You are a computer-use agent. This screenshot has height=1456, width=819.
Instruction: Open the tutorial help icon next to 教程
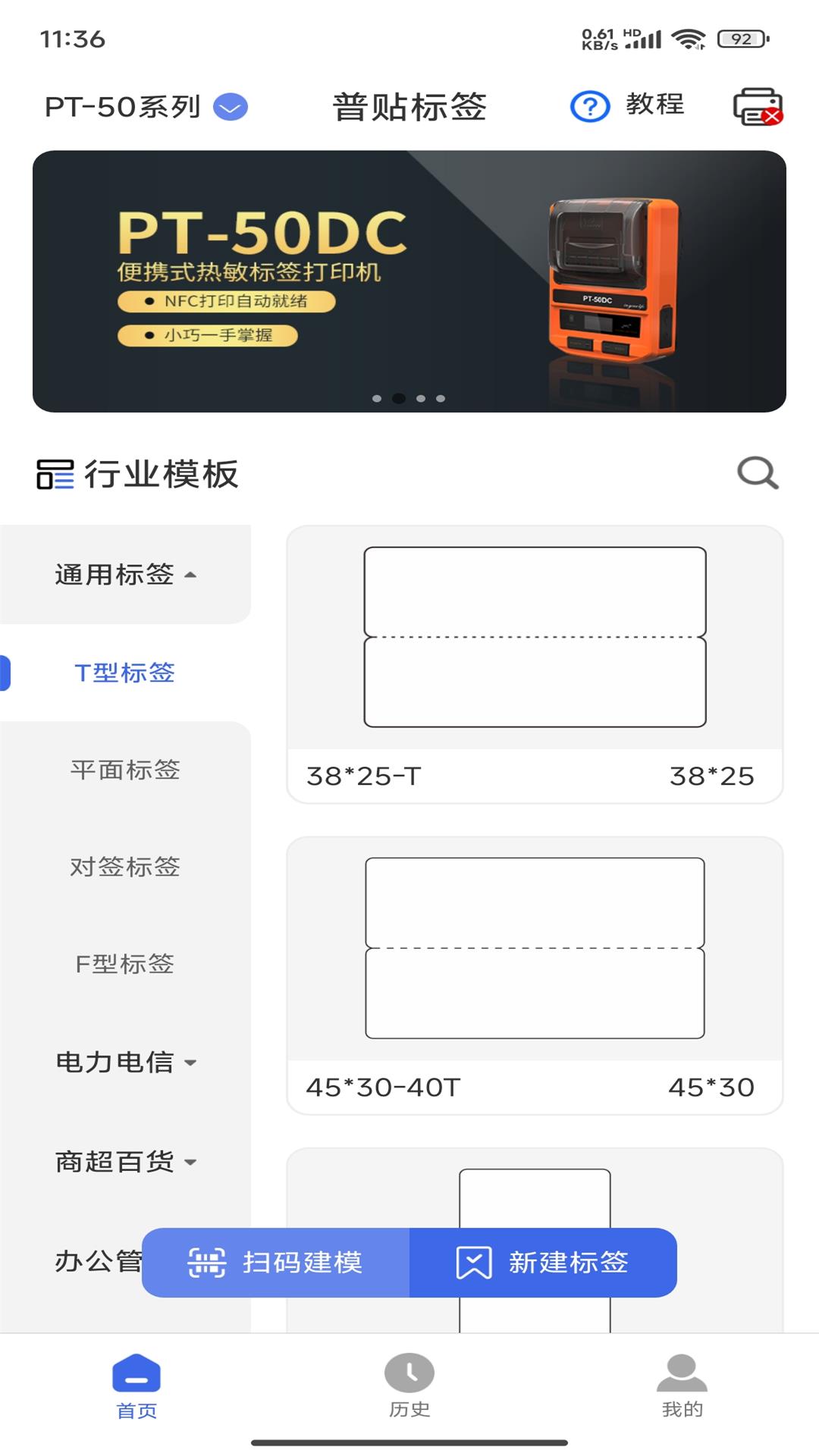point(590,106)
